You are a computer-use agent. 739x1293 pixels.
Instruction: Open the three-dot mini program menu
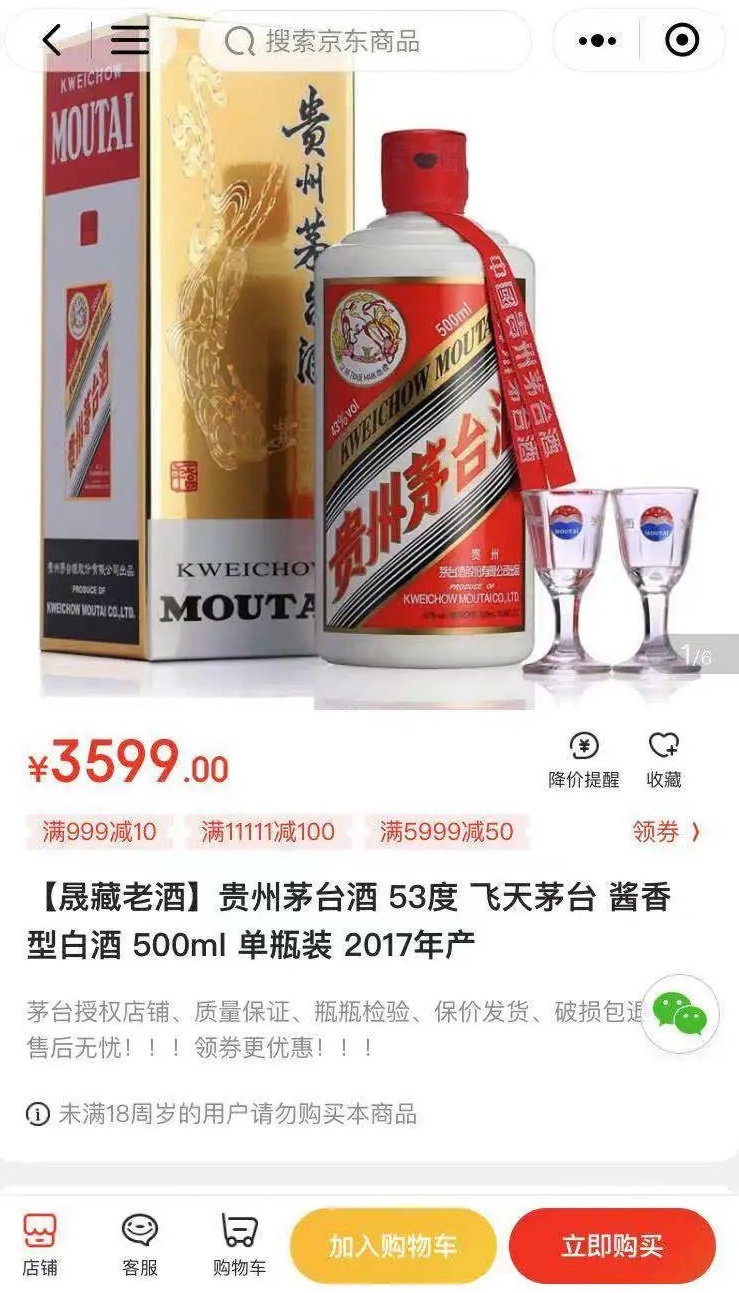click(x=598, y=41)
